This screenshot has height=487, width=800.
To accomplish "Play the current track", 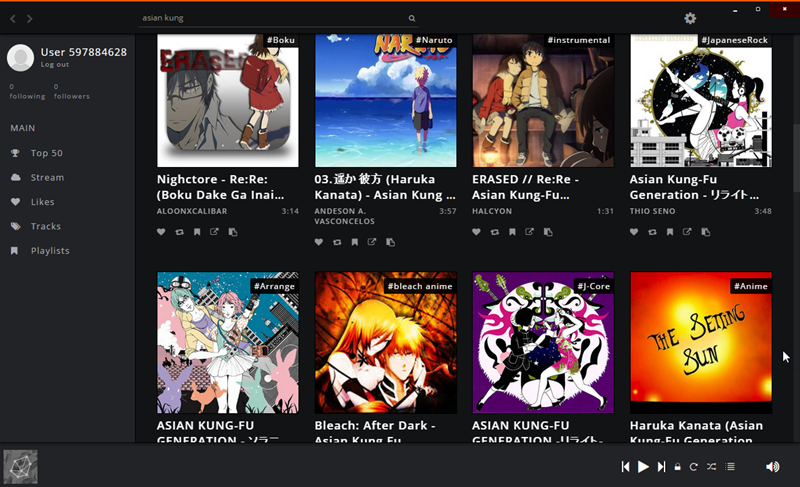I will coord(644,466).
